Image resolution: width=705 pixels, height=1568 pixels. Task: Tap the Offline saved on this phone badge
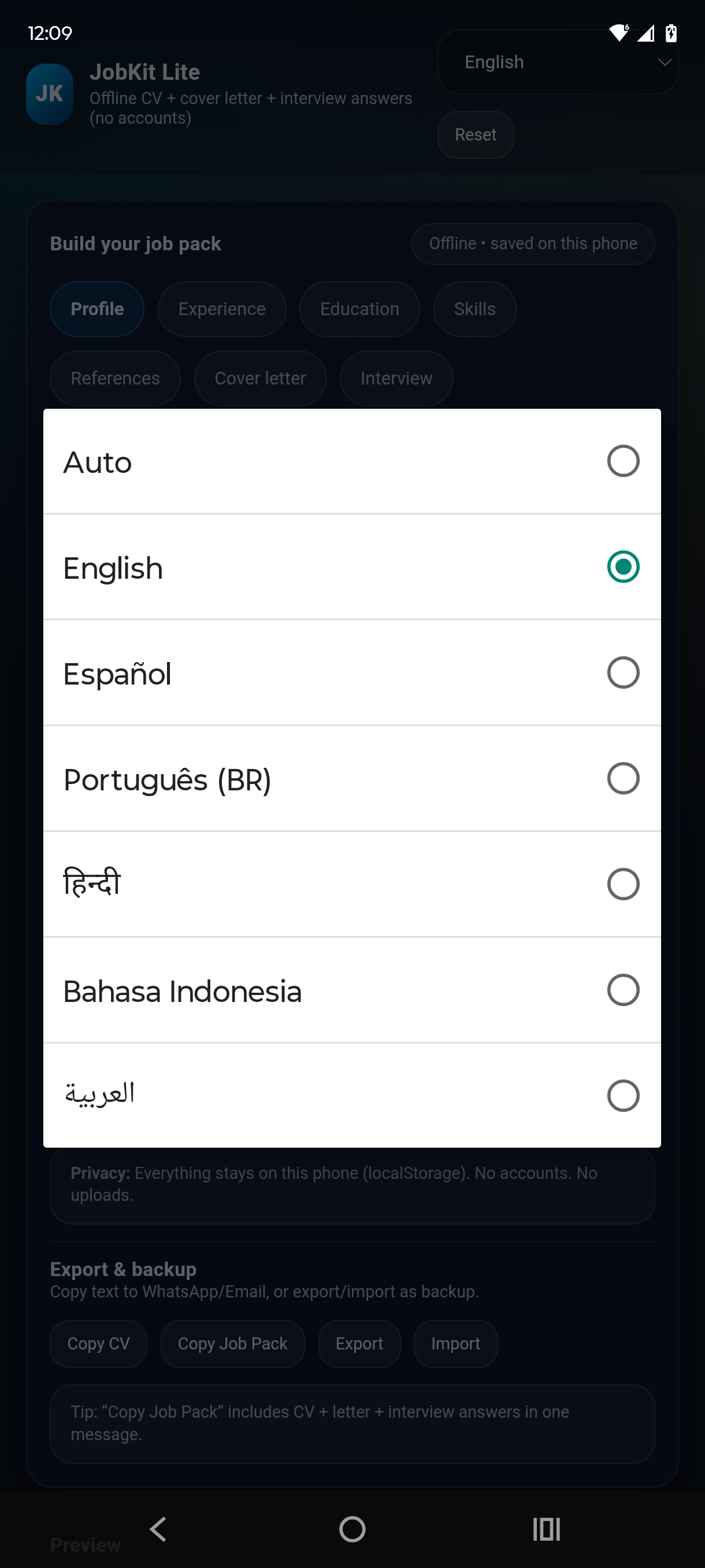coord(533,243)
